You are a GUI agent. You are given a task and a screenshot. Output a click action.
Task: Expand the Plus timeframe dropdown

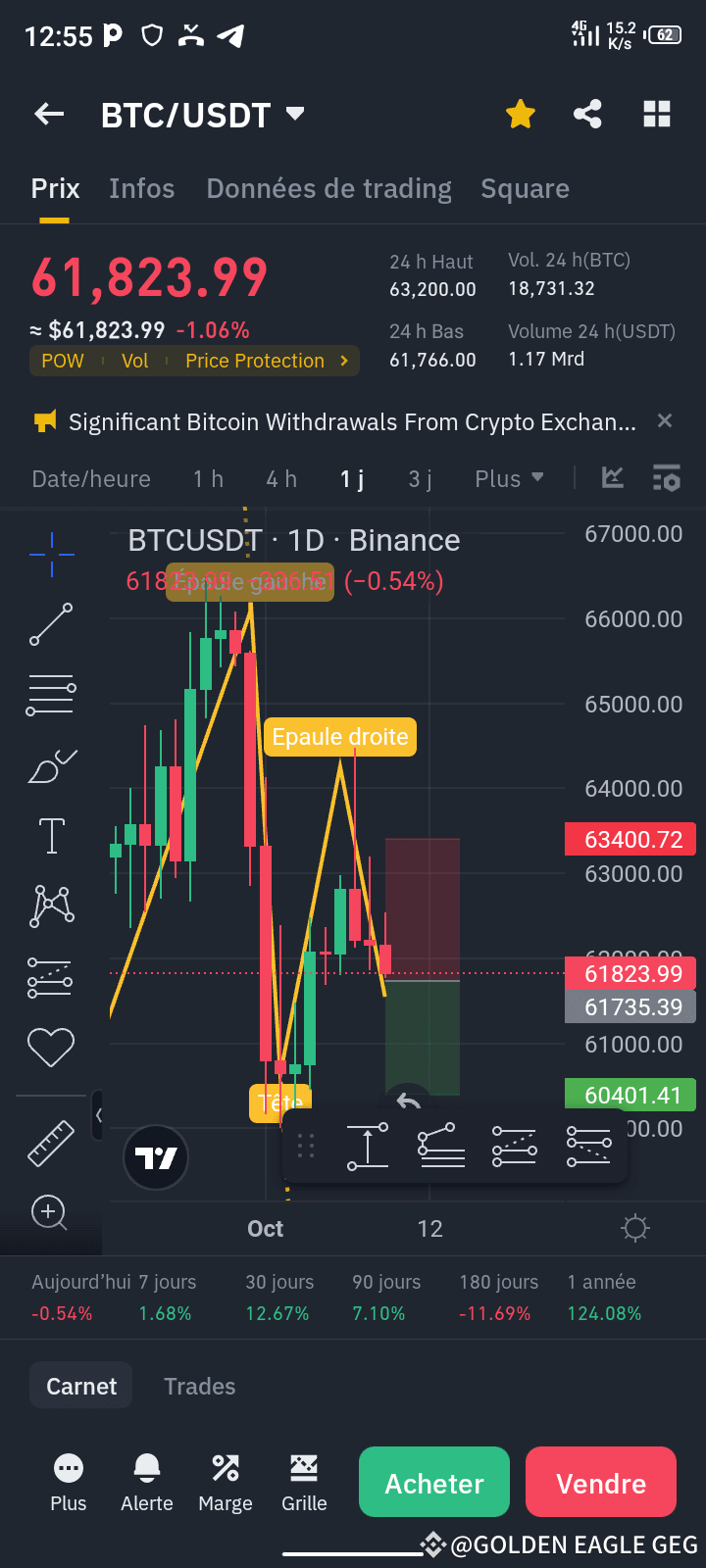pyautogui.click(x=509, y=478)
